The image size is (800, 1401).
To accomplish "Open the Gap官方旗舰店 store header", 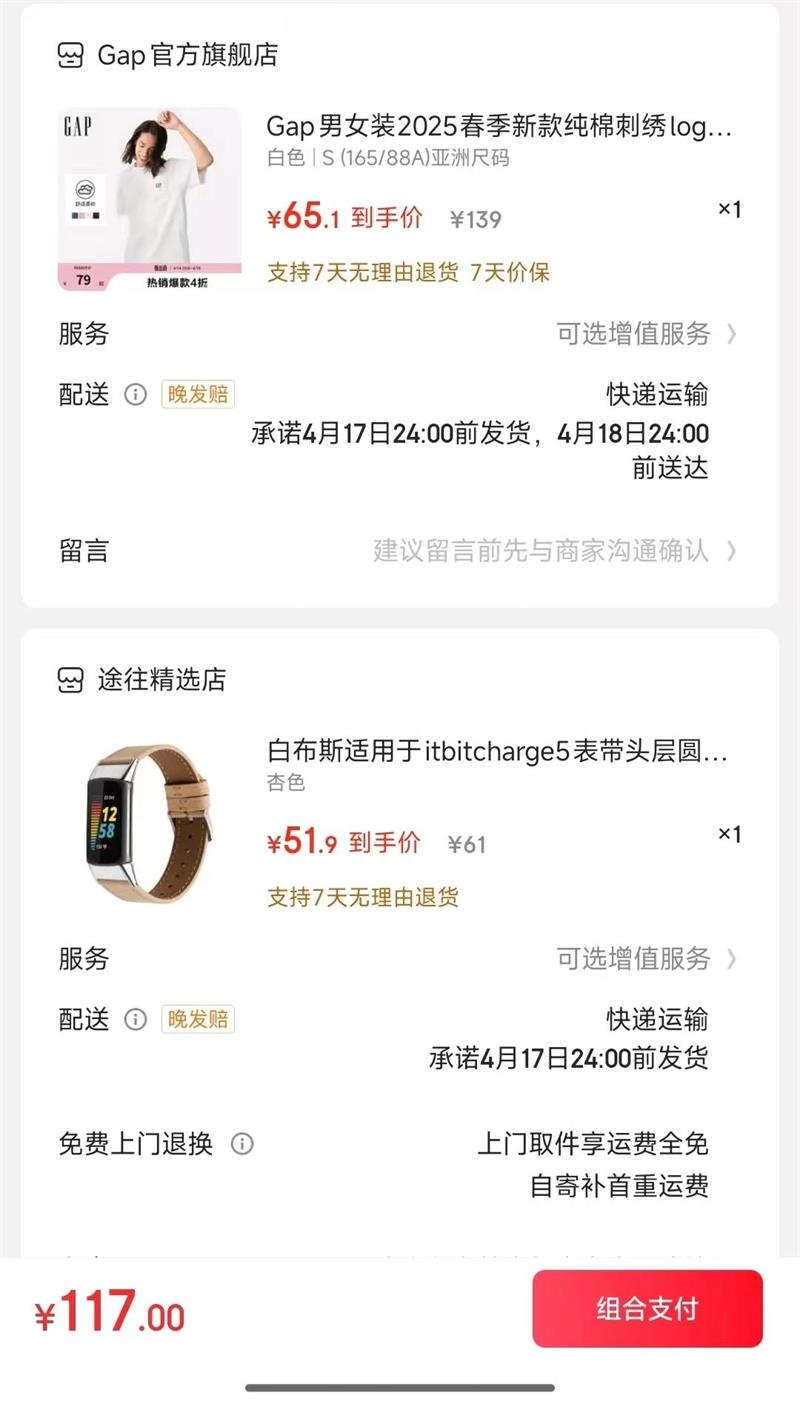I will (168, 55).
